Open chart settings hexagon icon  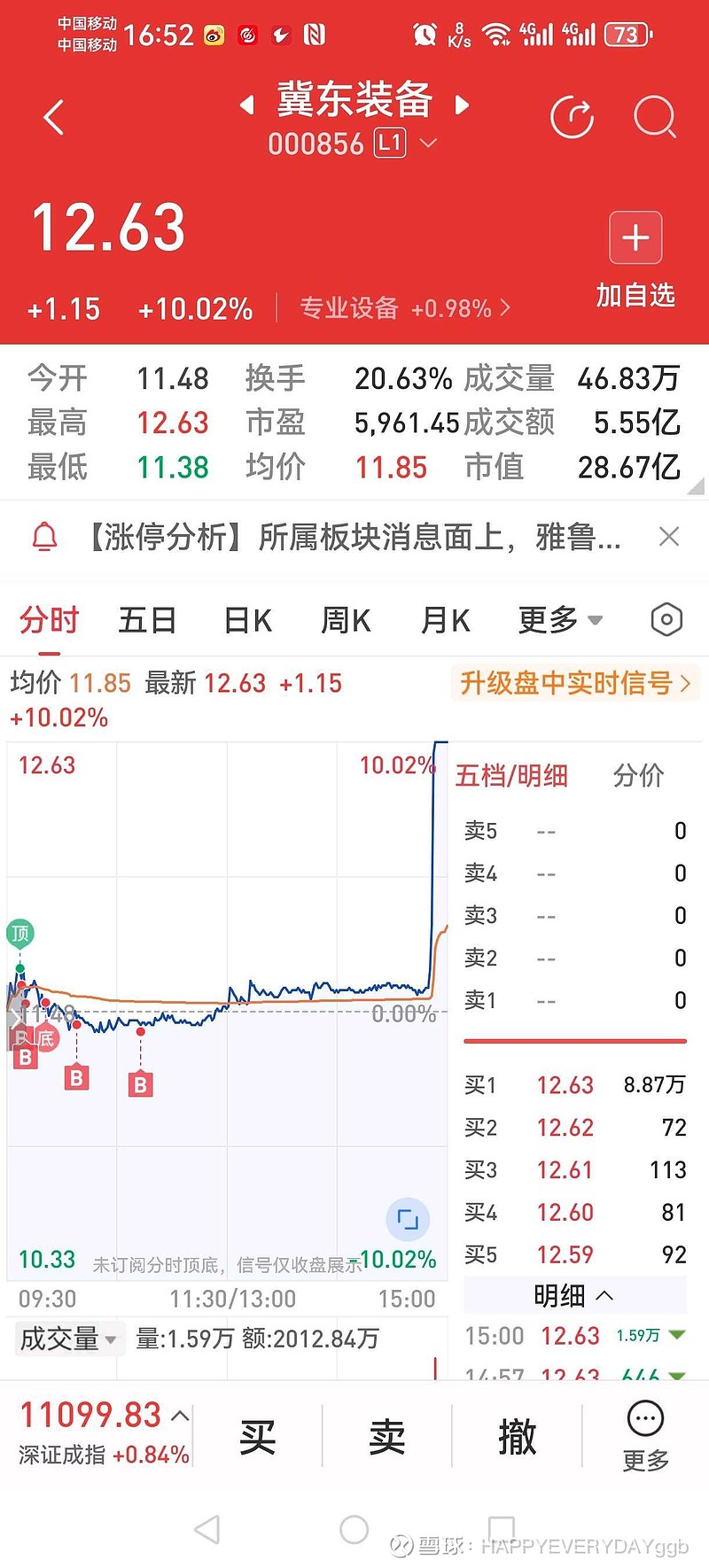pos(666,620)
